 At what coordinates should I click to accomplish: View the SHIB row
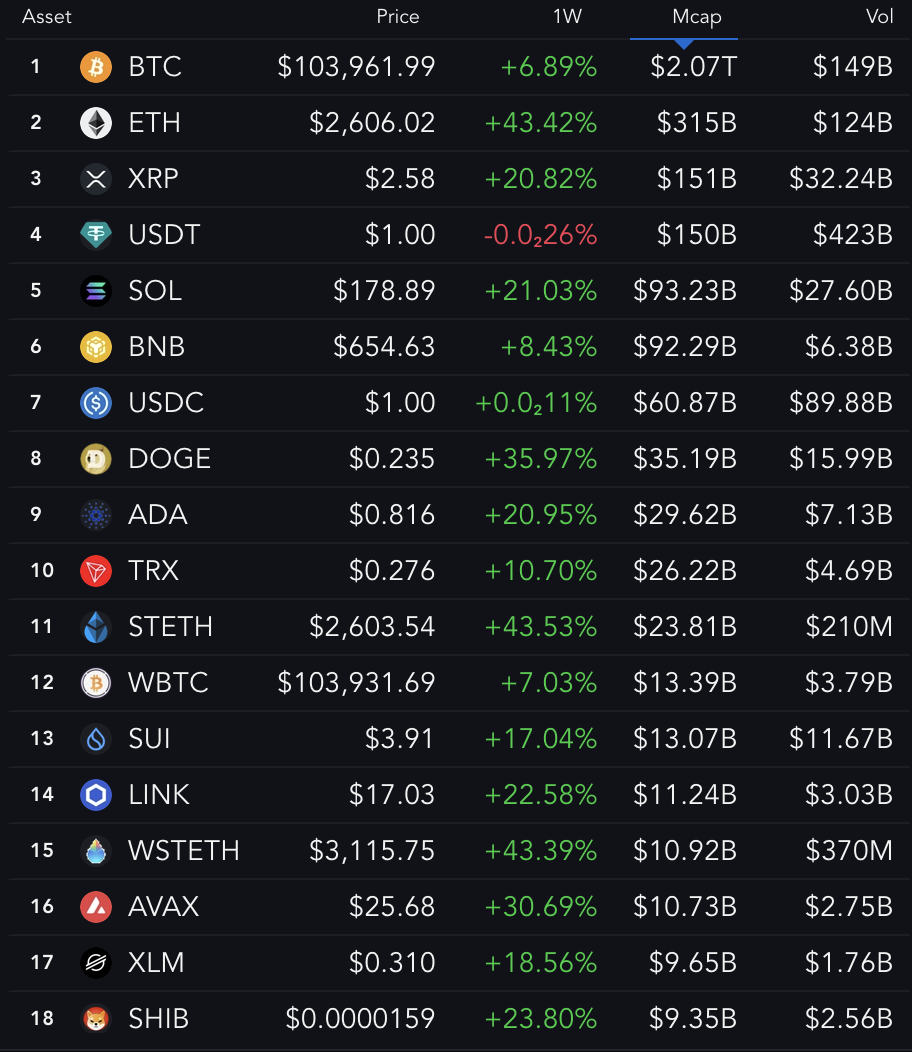[x=158, y=1019]
